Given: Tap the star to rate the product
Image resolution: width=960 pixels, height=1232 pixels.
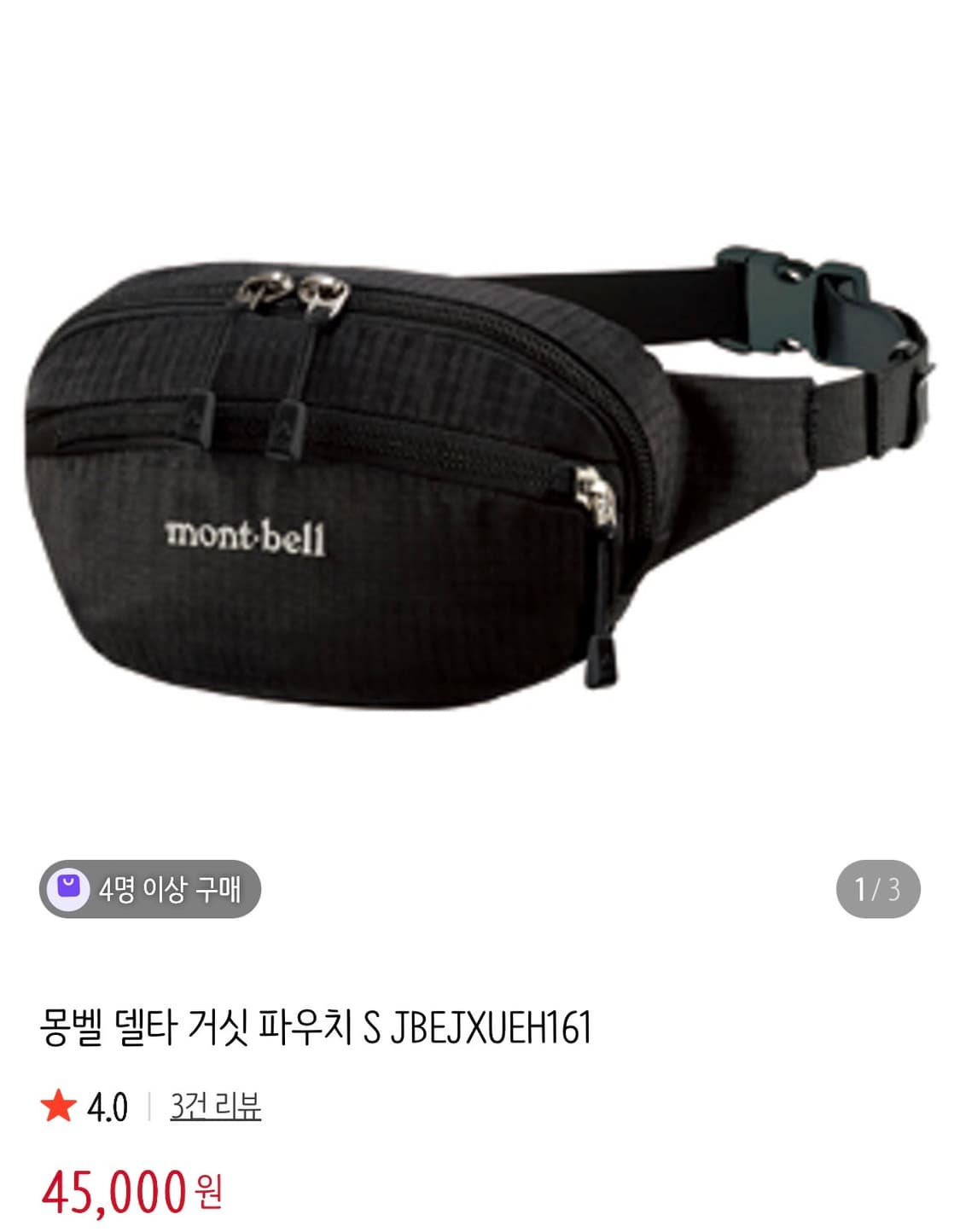Looking at the screenshot, I should [60, 1109].
